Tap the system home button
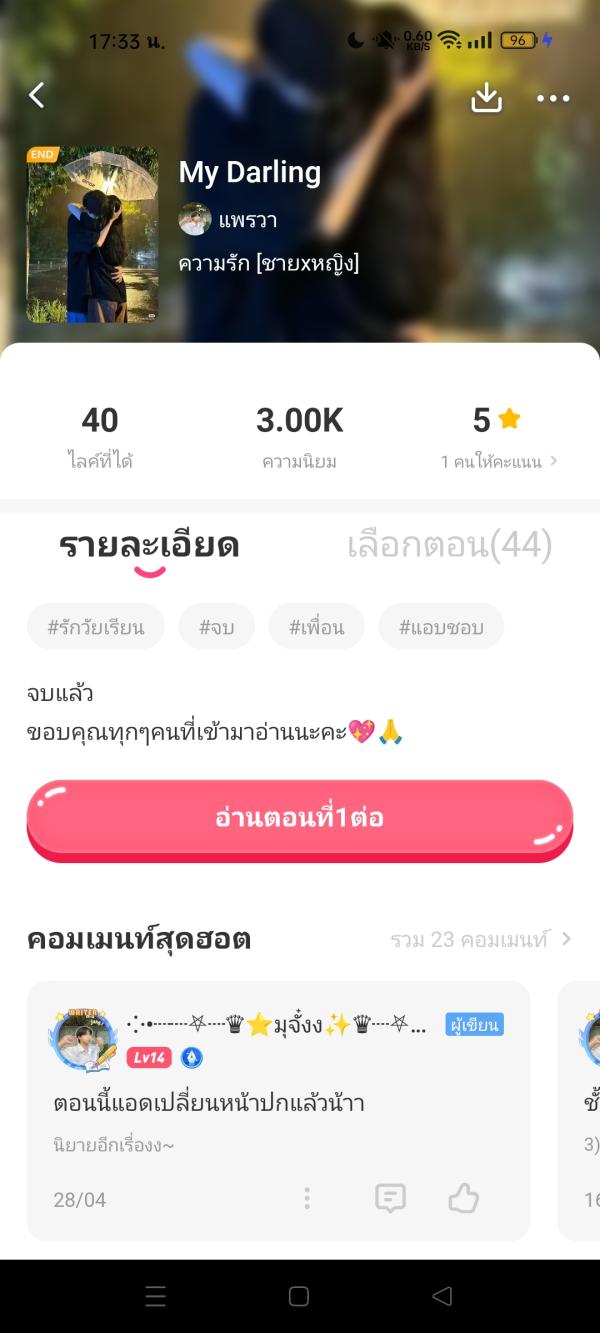600x1333 pixels. pyautogui.click(x=299, y=1296)
